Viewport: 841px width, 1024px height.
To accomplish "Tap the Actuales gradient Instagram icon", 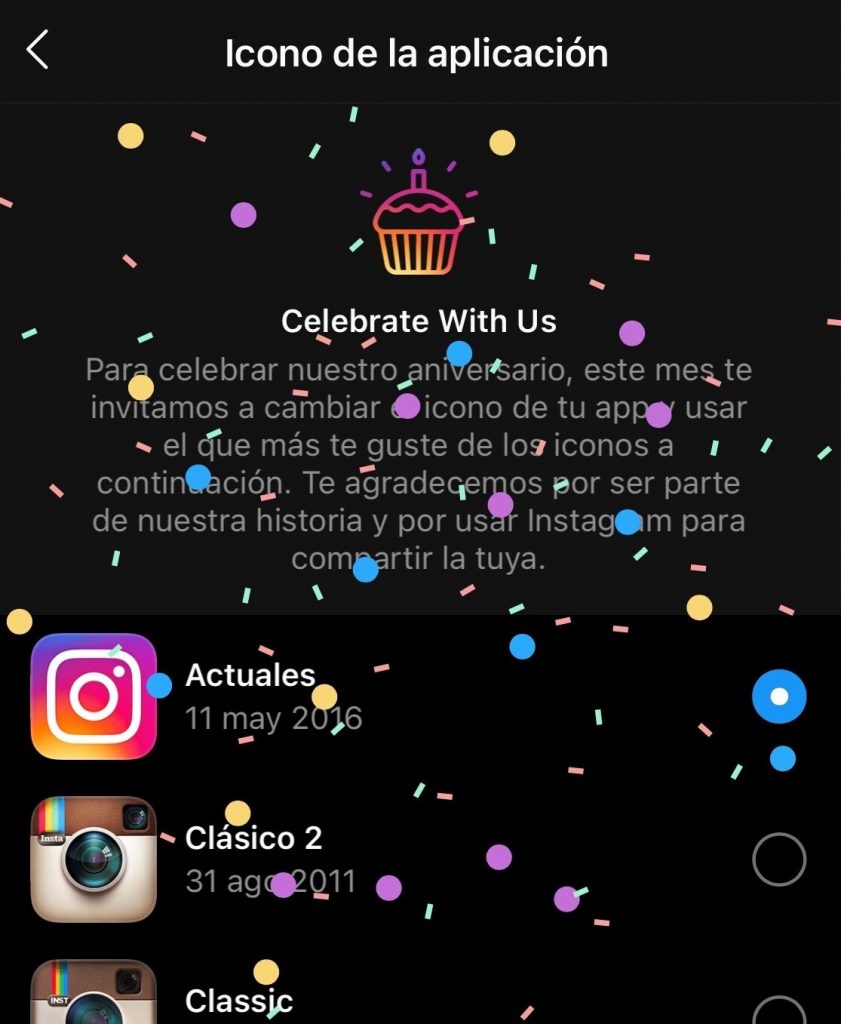I will tap(94, 696).
